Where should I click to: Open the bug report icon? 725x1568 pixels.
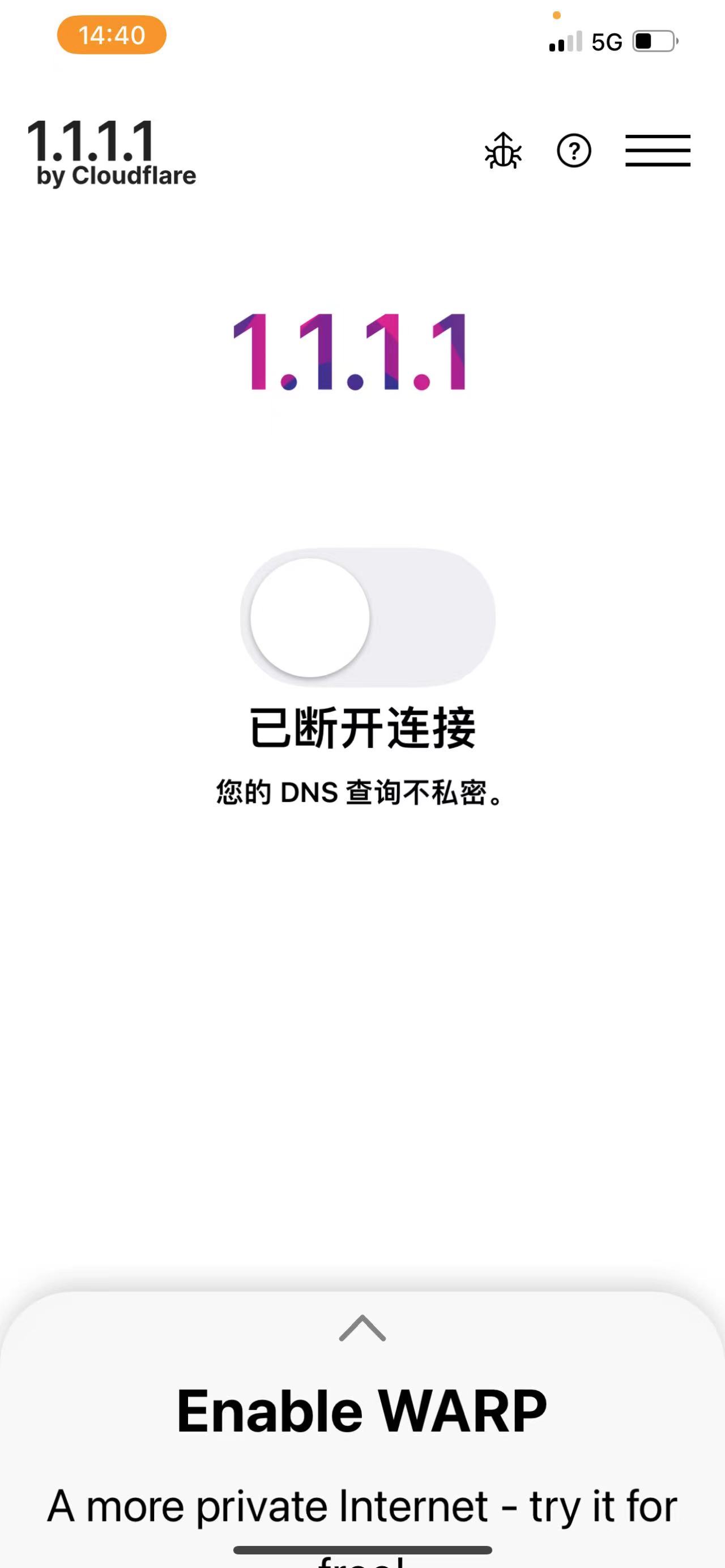503,151
